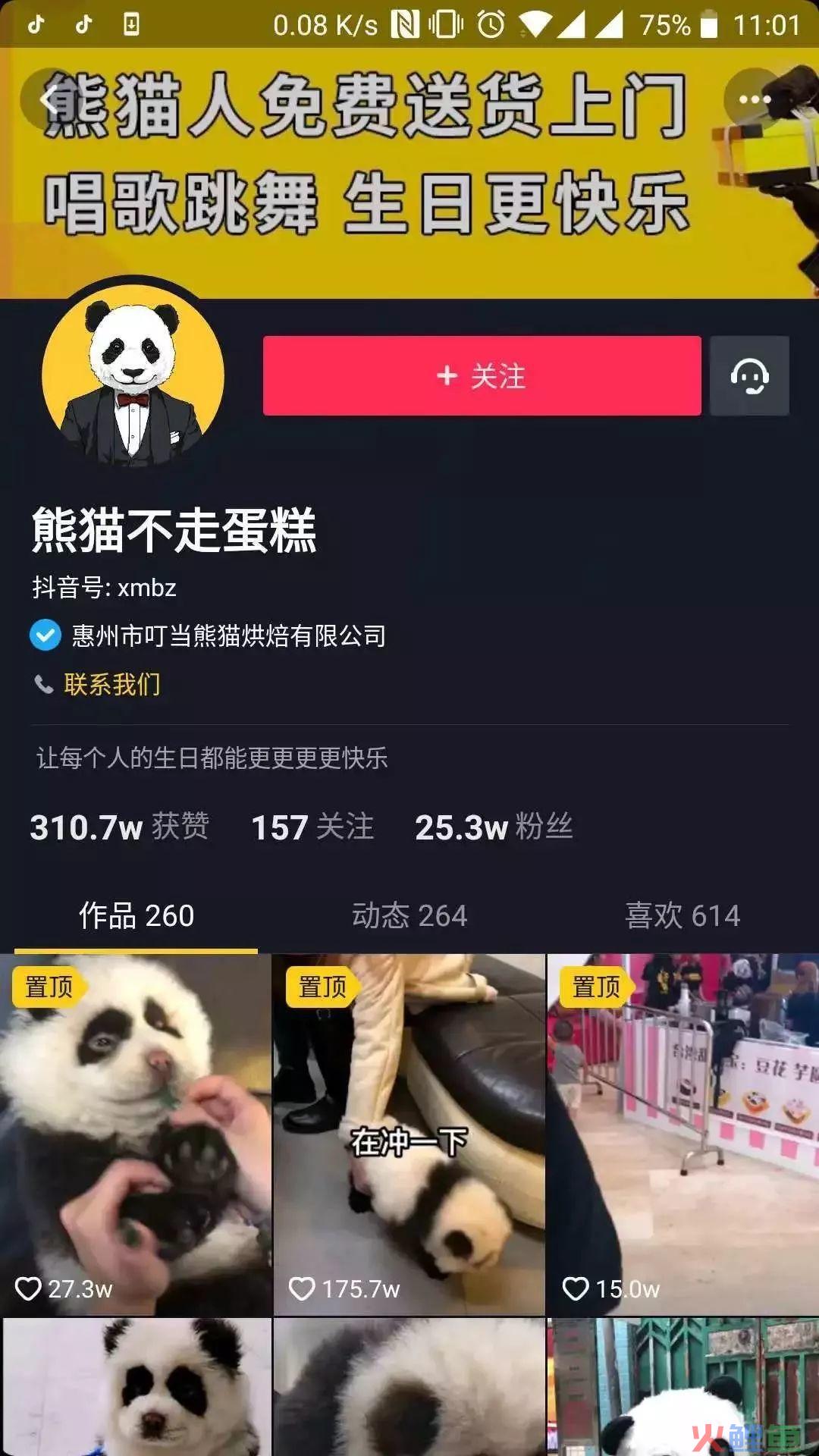Viewport: 819px width, 1456px height.
Task: View the 157 关注 following list
Action: coord(312,827)
